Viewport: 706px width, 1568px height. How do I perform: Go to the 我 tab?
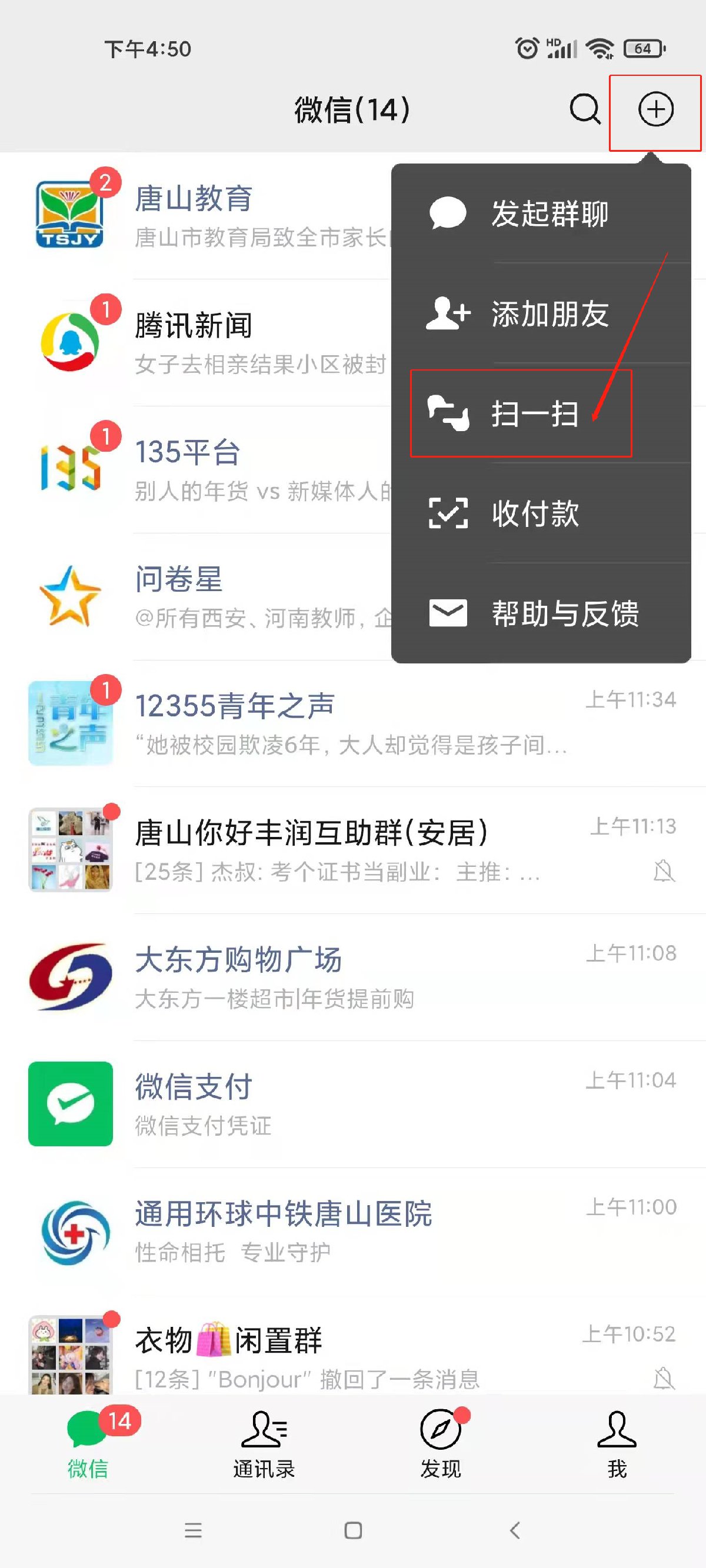pos(617,1444)
